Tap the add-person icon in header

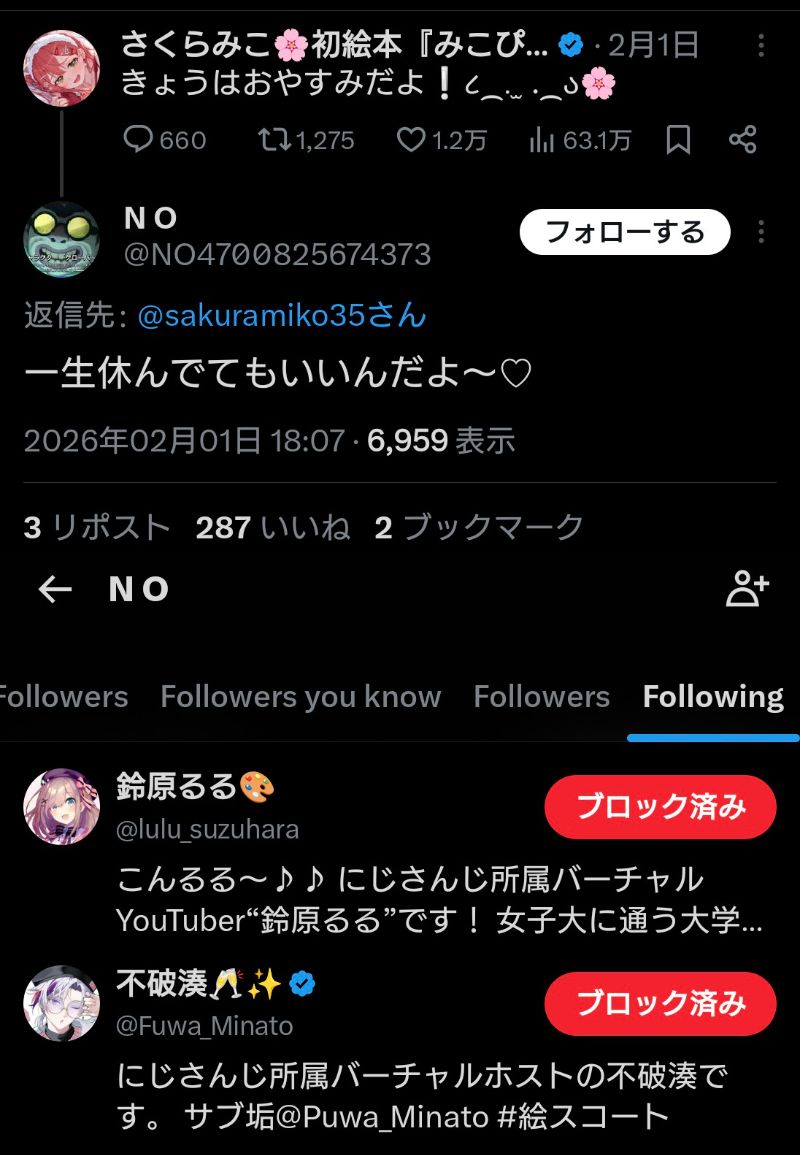[x=746, y=590]
